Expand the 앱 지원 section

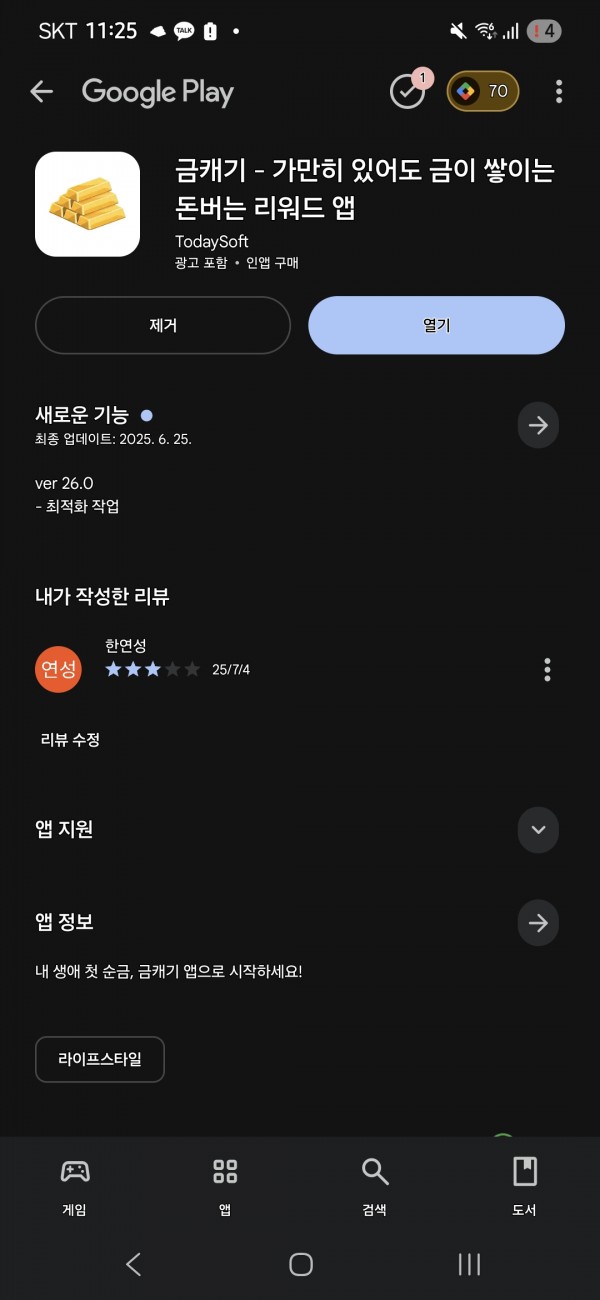[x=538, y=830]
